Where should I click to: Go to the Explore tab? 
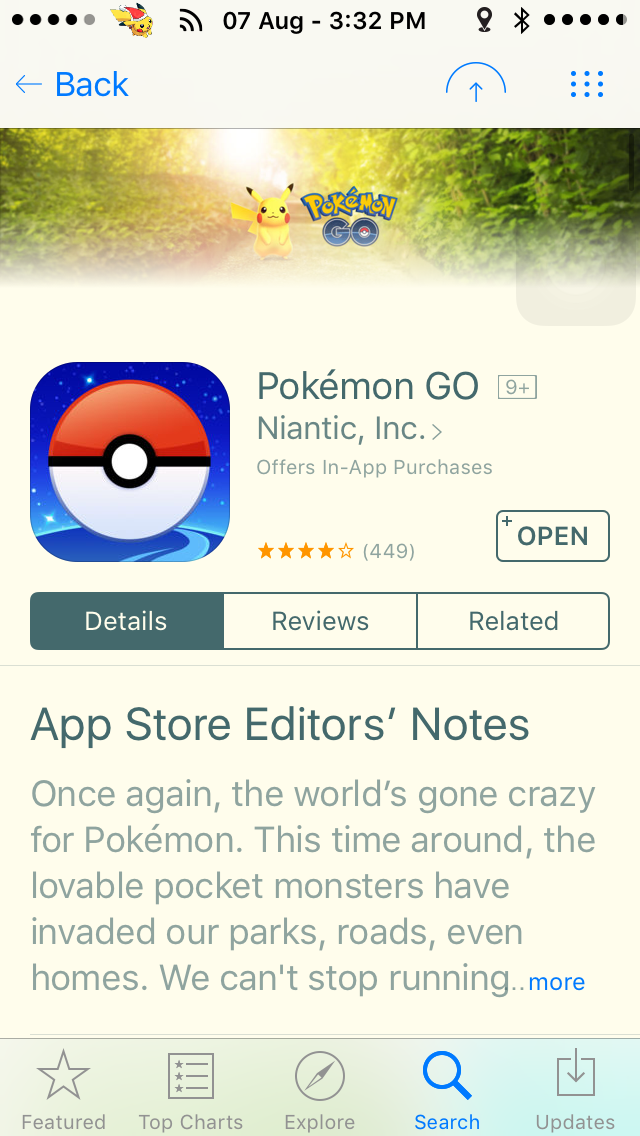[x=320, y=1090]
